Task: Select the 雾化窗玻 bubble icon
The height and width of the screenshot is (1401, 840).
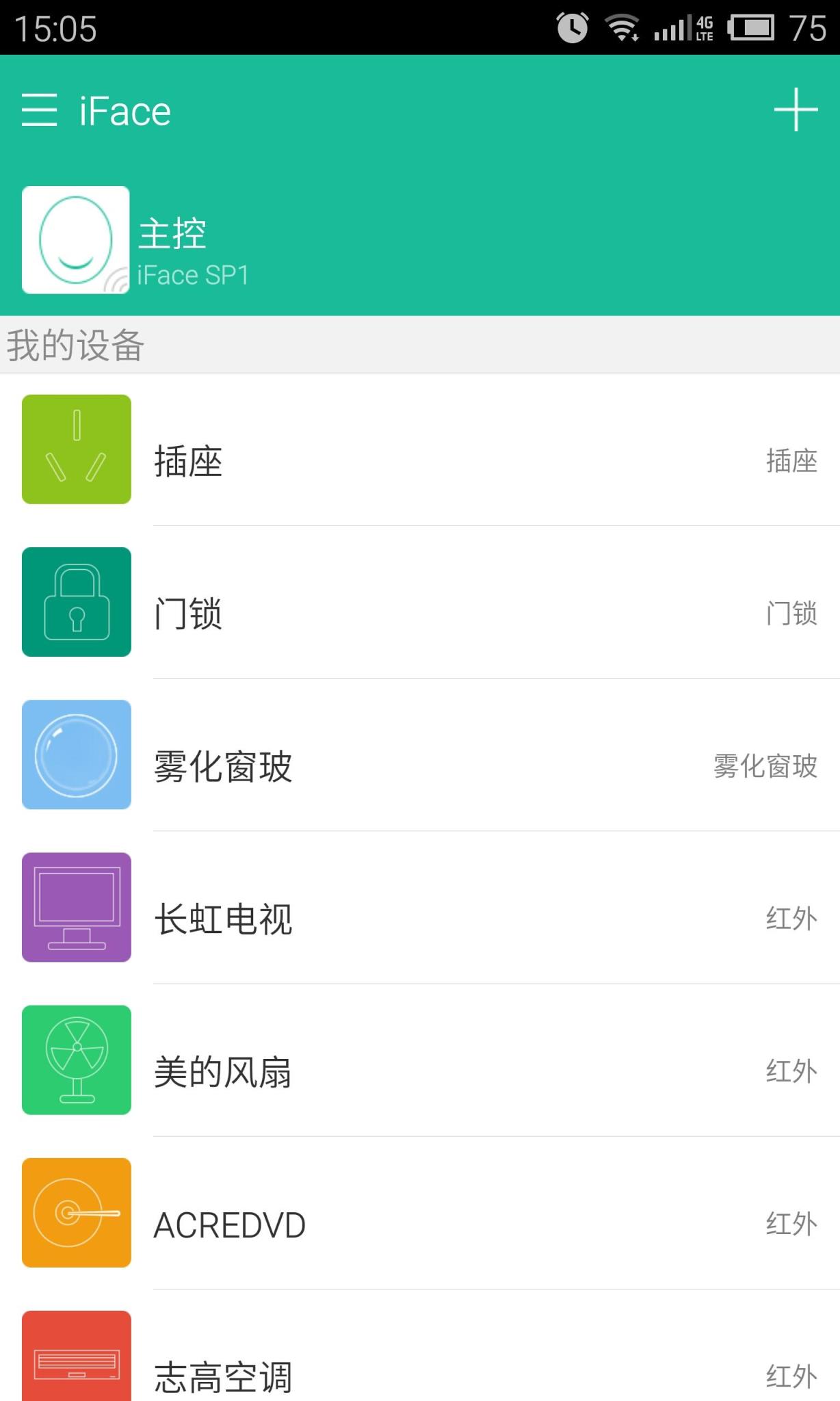Action: coord(76,755)
